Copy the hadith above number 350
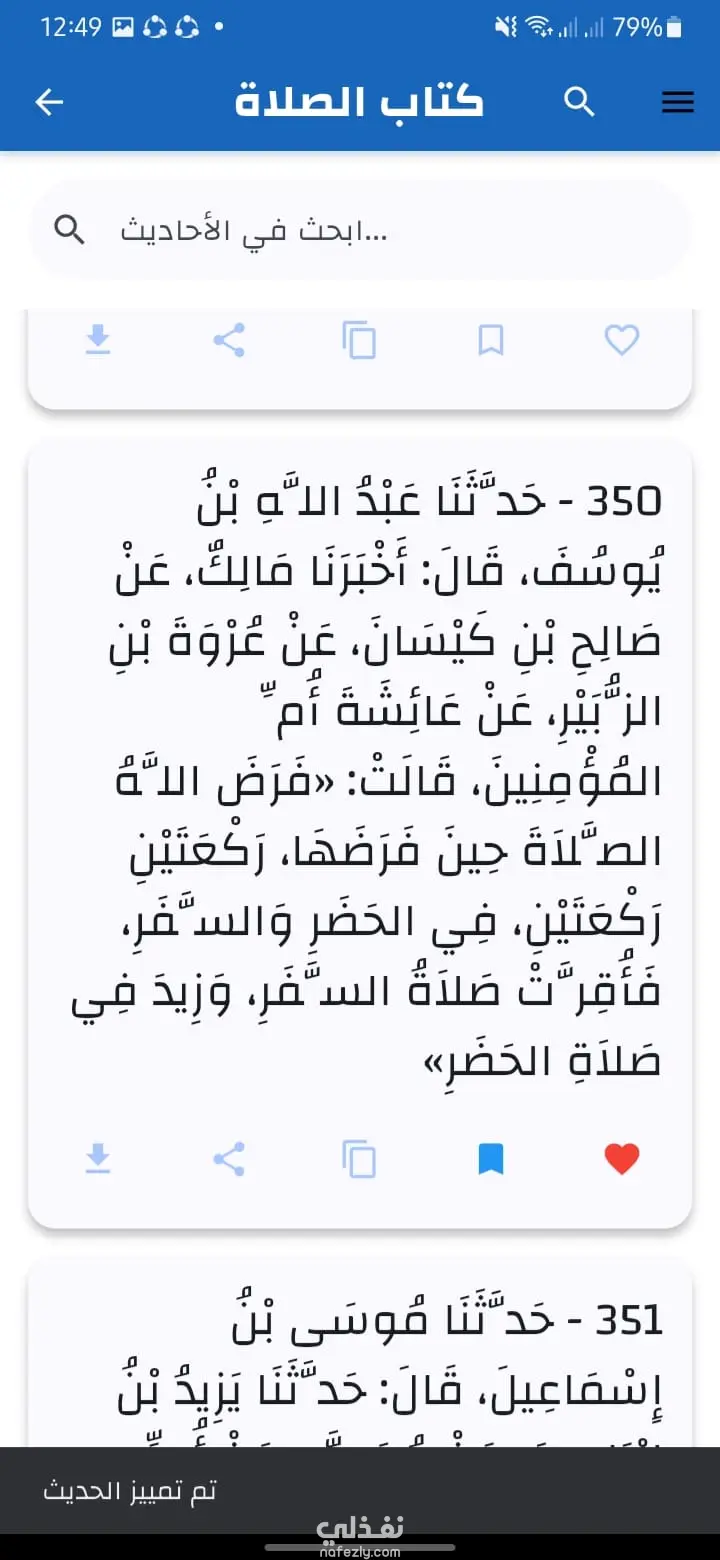The height and width of the screenshot is (1560, 720). coord(359,341)
